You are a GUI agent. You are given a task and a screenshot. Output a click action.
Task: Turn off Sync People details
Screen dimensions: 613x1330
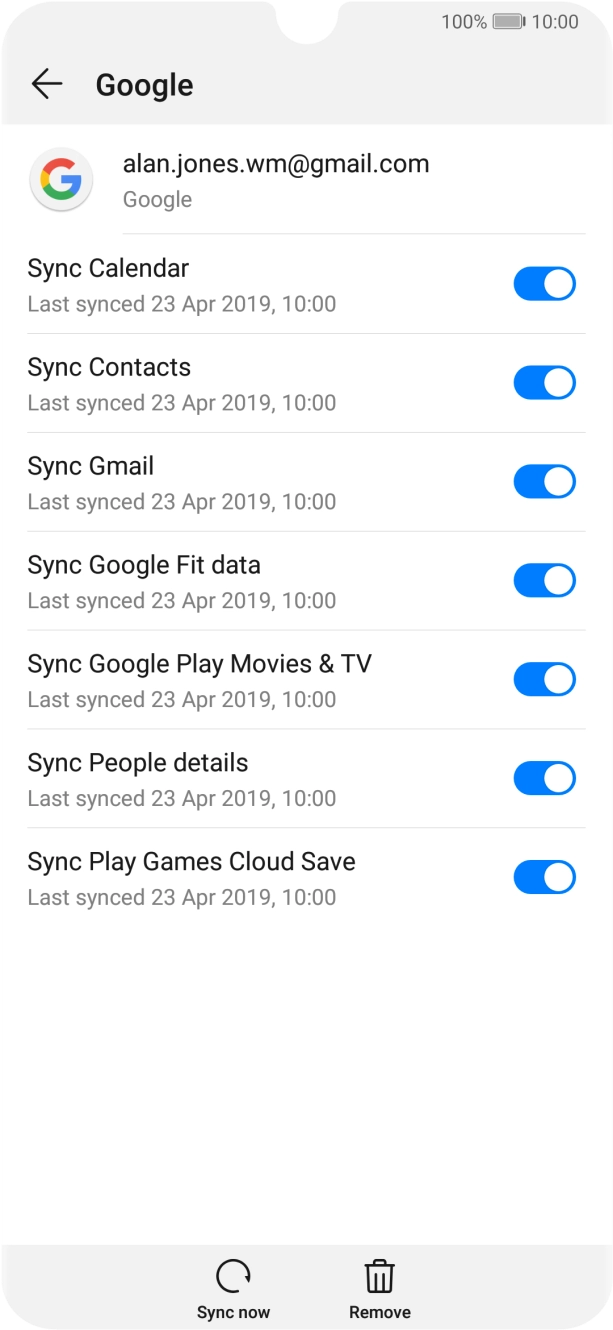pyautogui.click(x=544, y=779)
